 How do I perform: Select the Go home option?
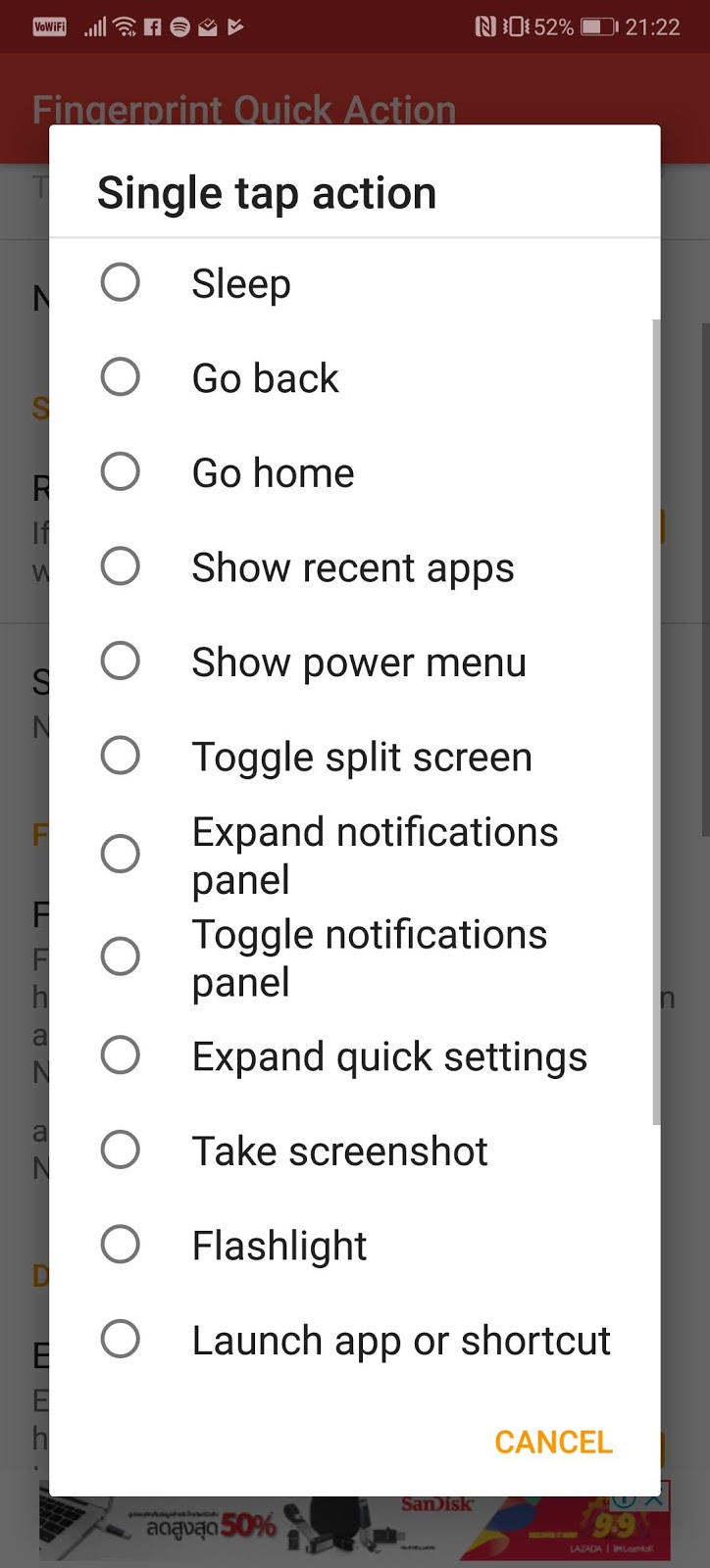tap(354, 472)
